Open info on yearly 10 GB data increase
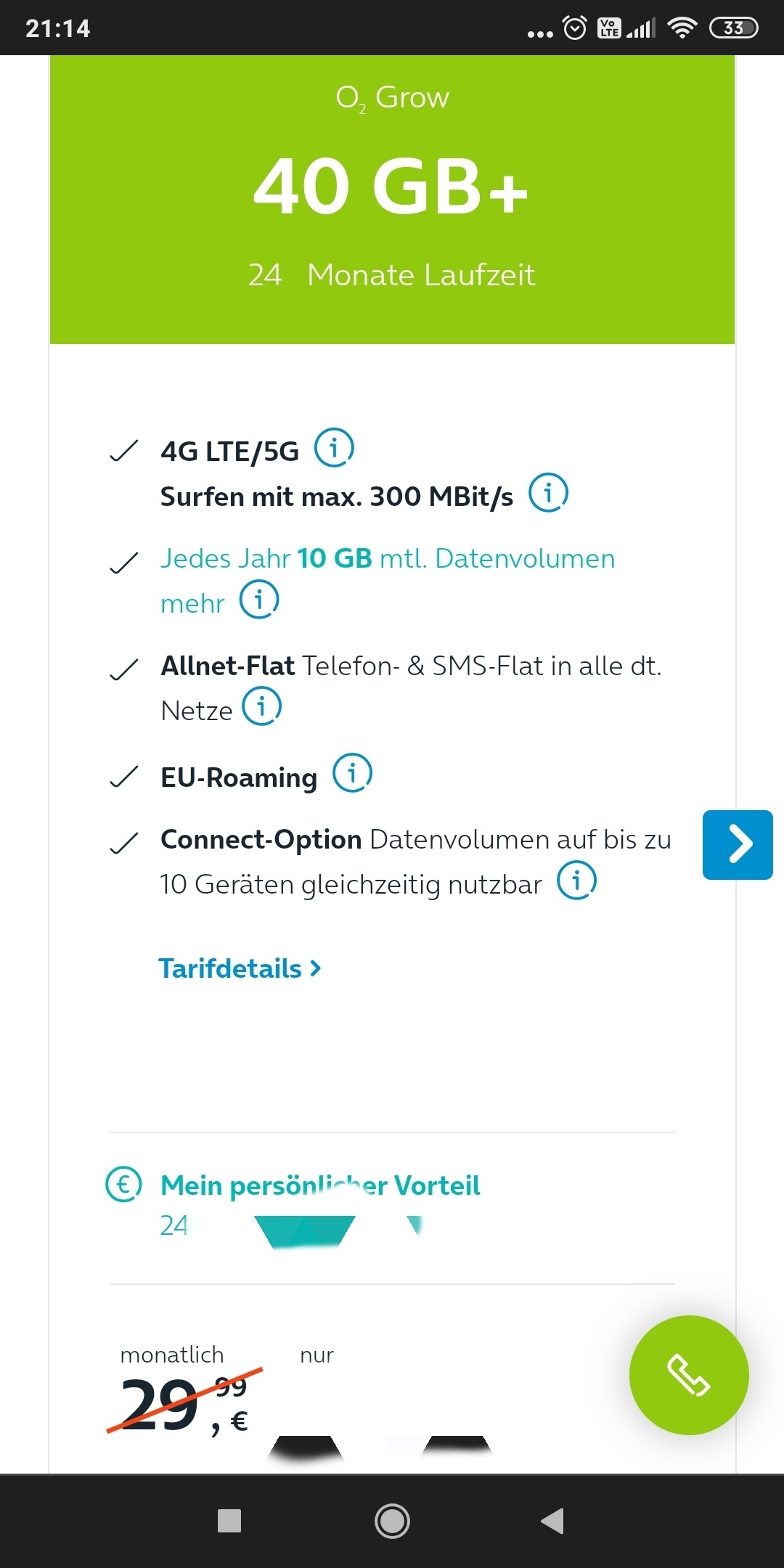 pos(259,600)
